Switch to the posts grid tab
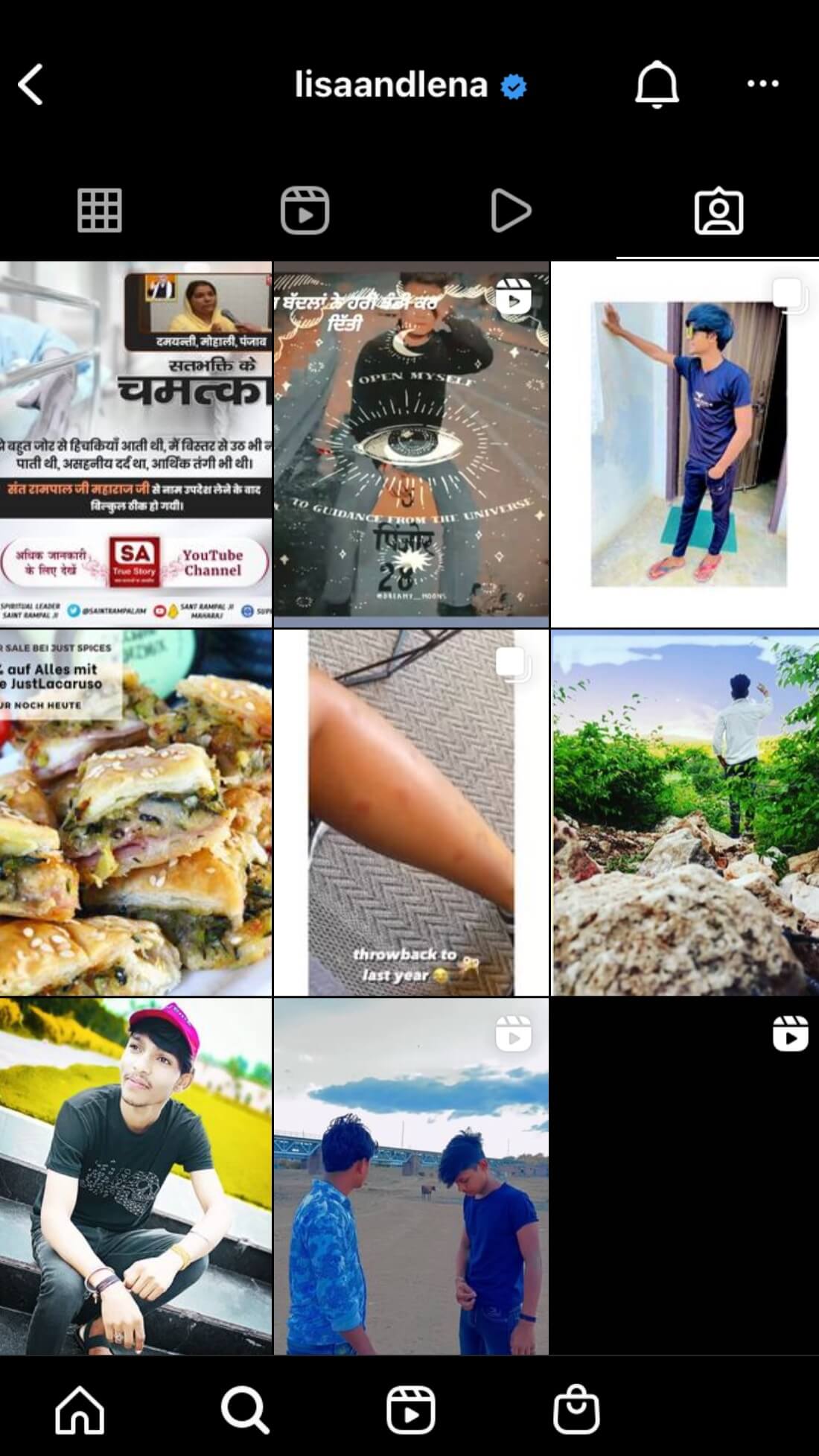 click(x=100, y=211)
